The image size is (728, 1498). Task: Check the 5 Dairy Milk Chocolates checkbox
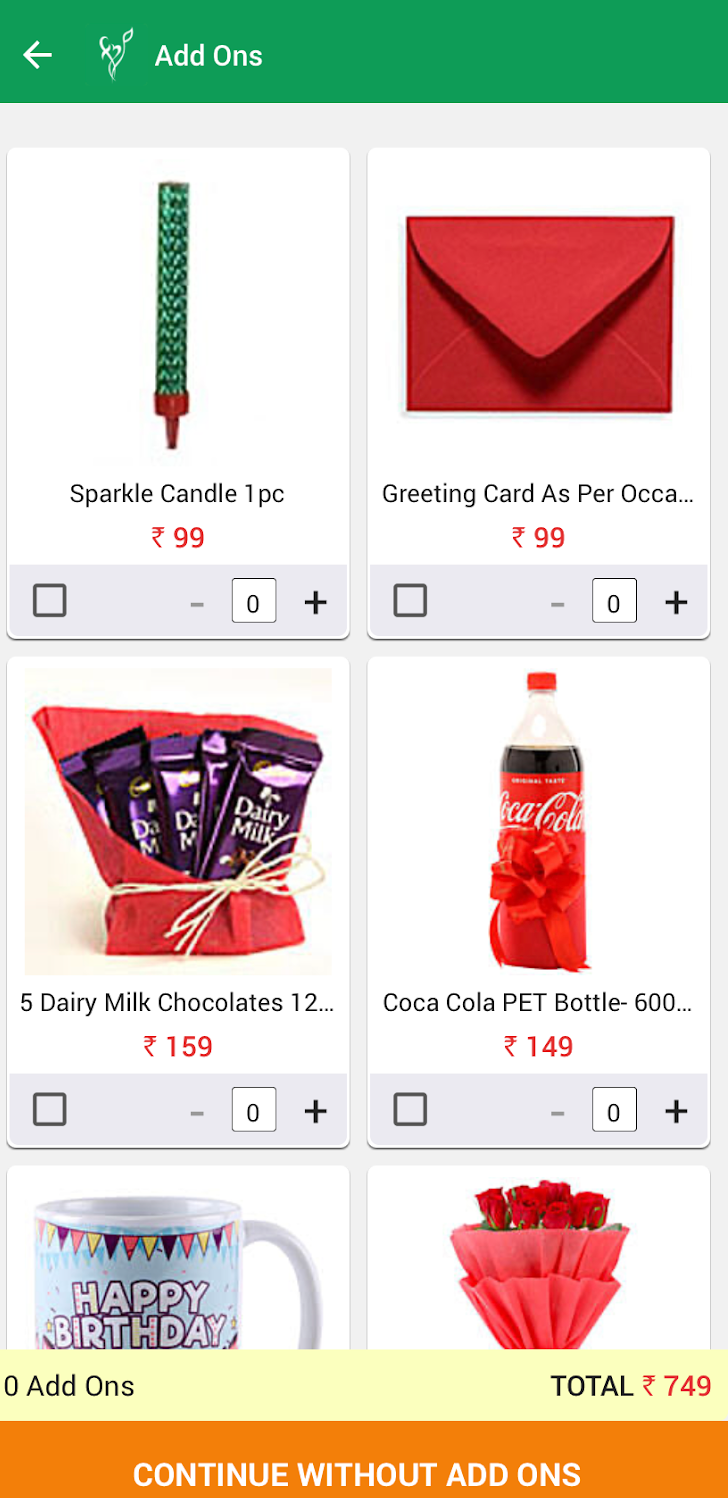coord(50,1110)
